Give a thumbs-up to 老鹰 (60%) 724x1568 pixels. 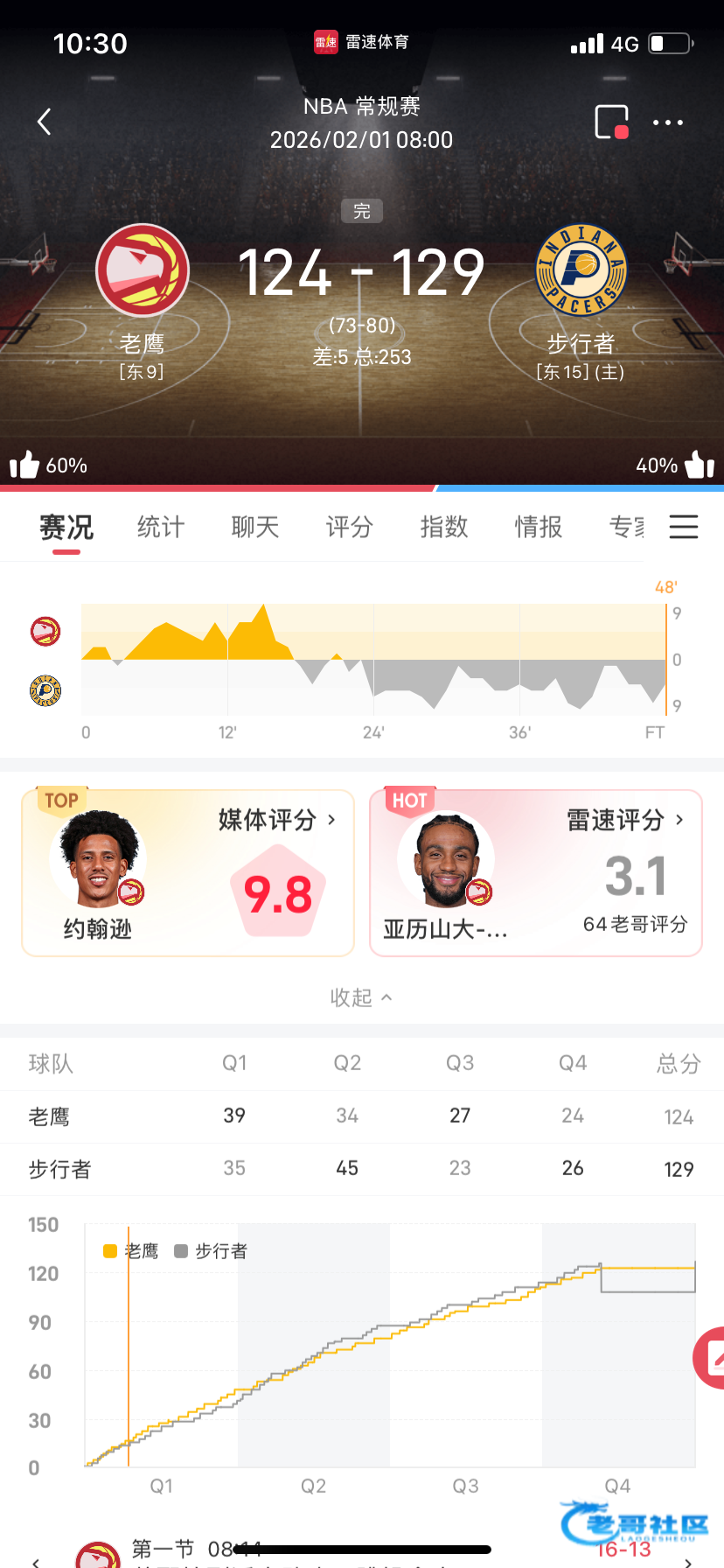tap(25, 465)
